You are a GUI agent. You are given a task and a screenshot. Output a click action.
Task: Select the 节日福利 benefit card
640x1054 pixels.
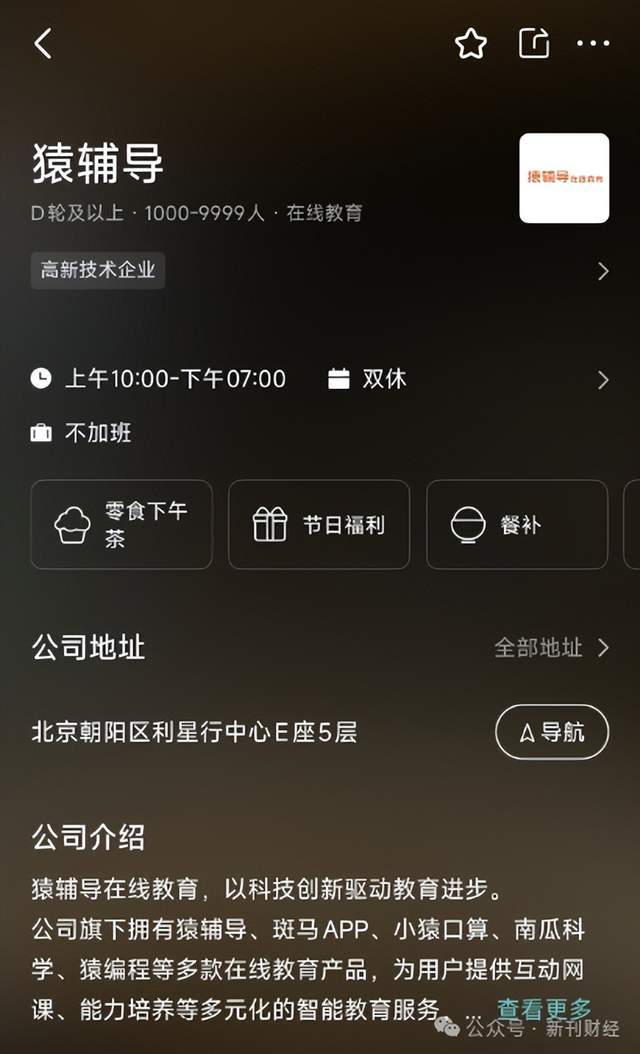pos(319,525)
